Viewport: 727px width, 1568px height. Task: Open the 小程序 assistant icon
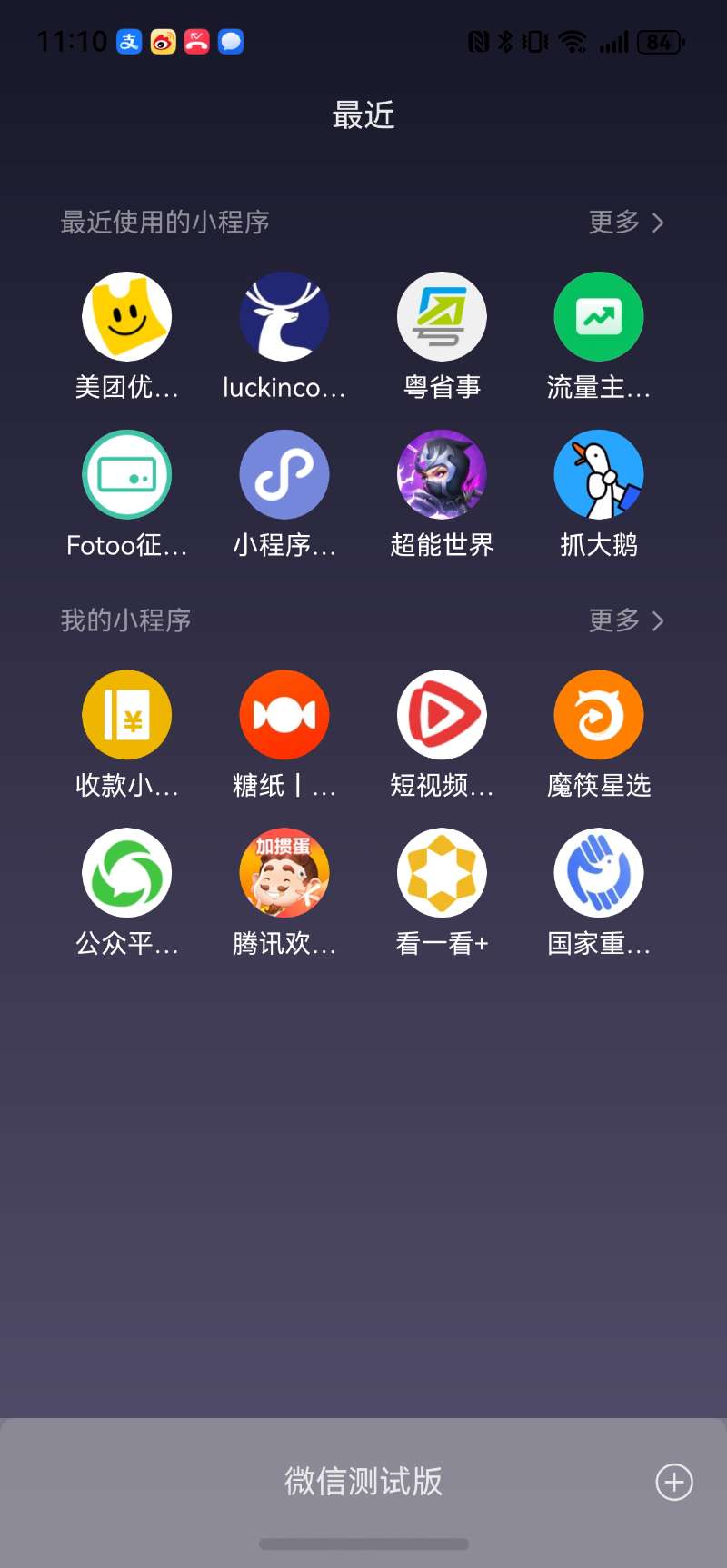pos(284,475)
